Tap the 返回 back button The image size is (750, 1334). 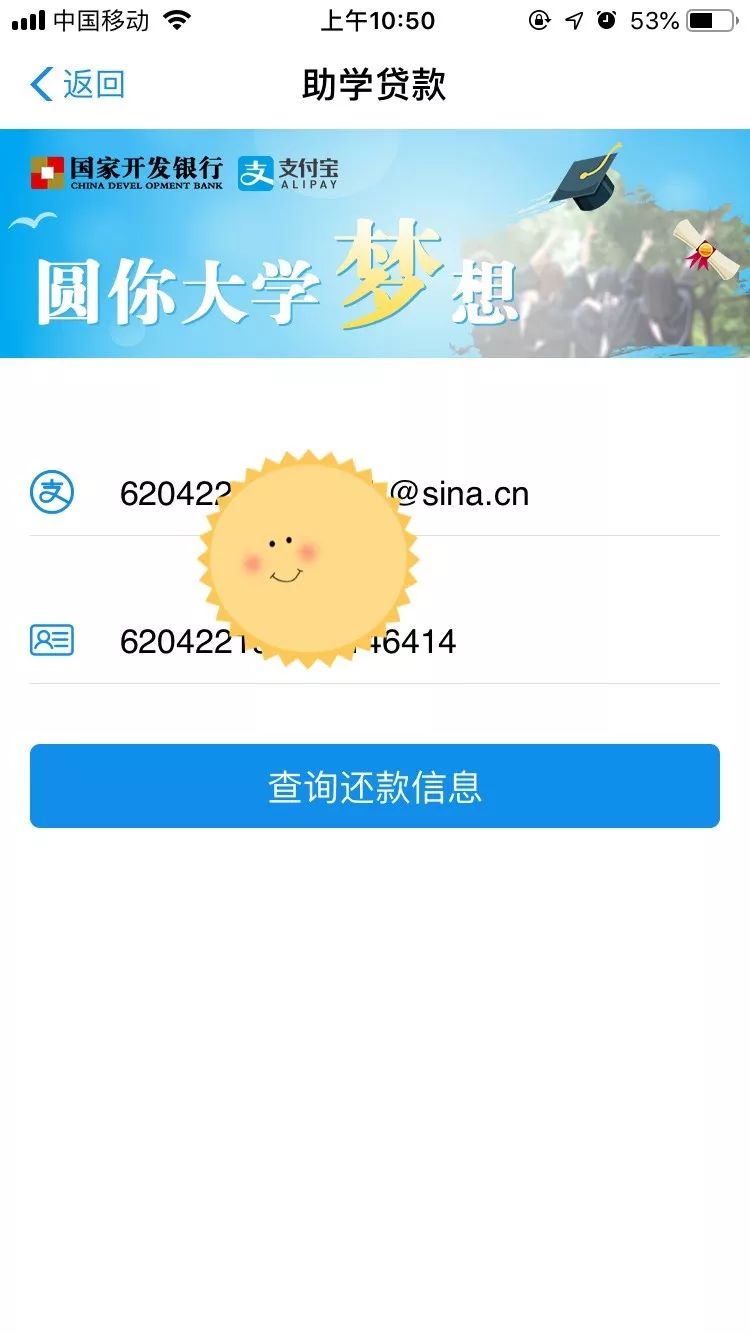click(x=78, y=85)
